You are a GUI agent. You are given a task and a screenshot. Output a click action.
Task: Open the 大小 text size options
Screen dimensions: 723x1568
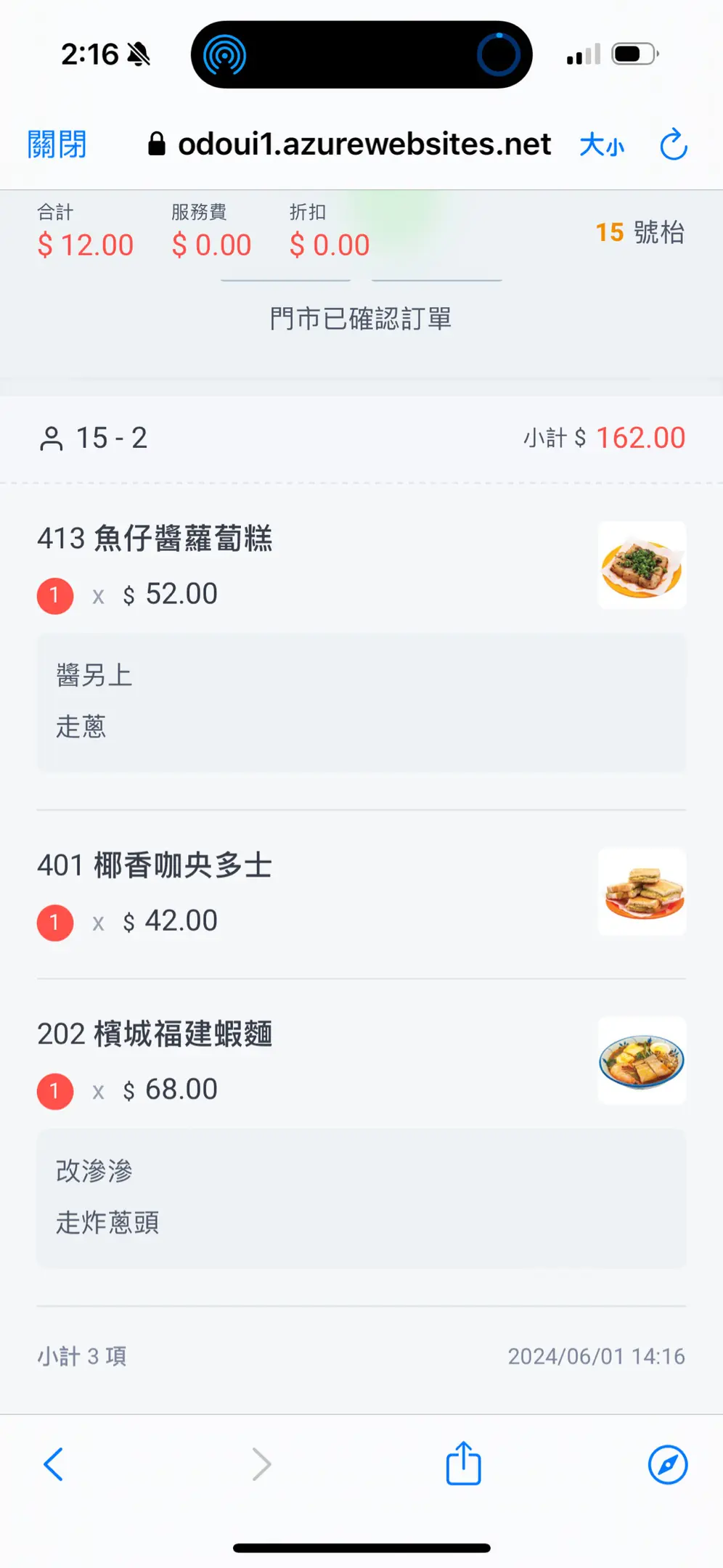[602, 145]
